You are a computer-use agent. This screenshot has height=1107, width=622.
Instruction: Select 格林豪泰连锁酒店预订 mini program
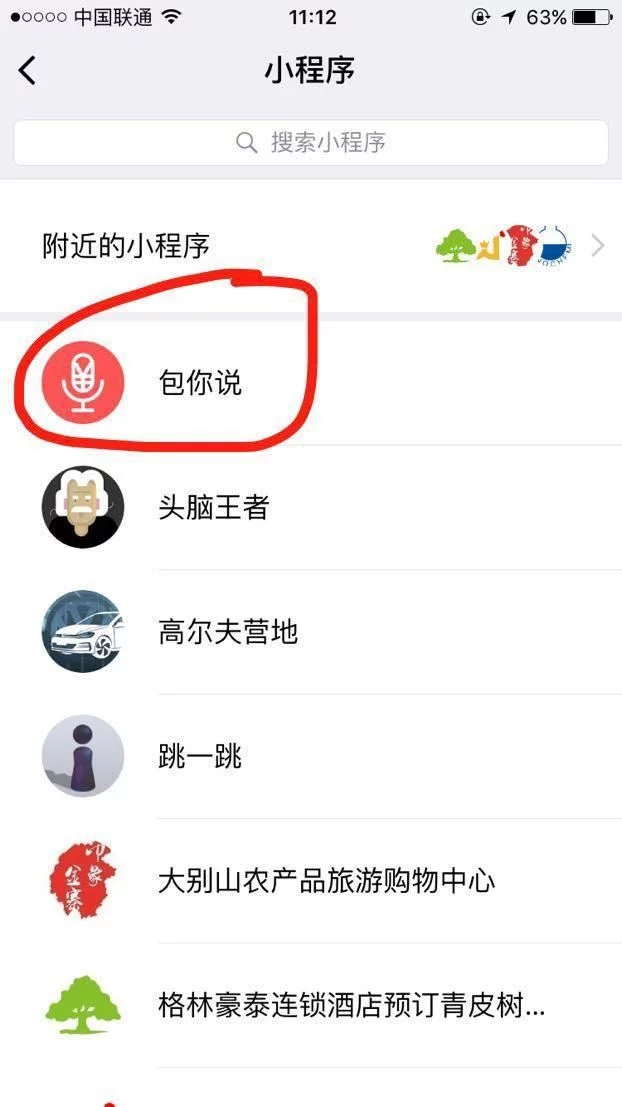click(350, 1005)
